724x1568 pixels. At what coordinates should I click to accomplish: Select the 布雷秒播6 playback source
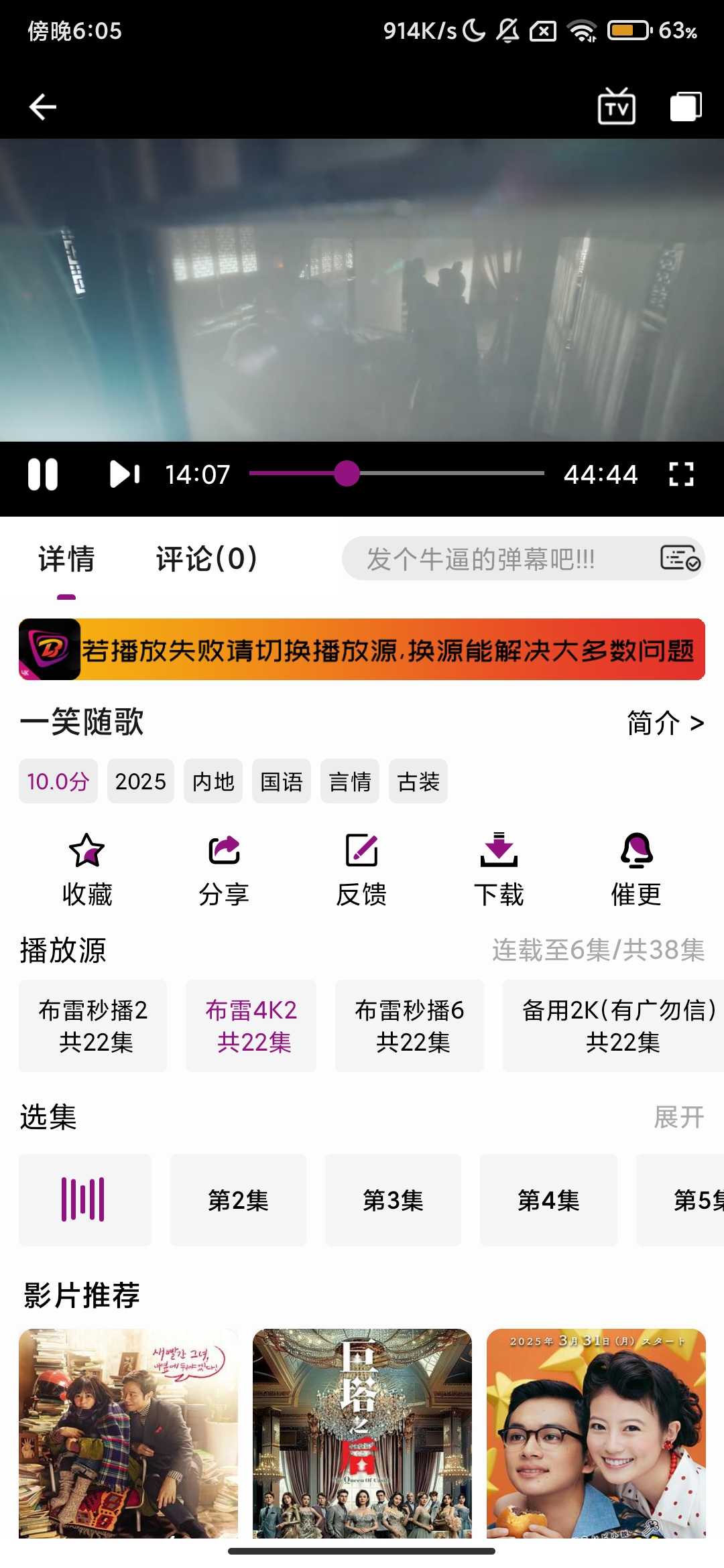pyautogui.click(x=410, y=1026)
